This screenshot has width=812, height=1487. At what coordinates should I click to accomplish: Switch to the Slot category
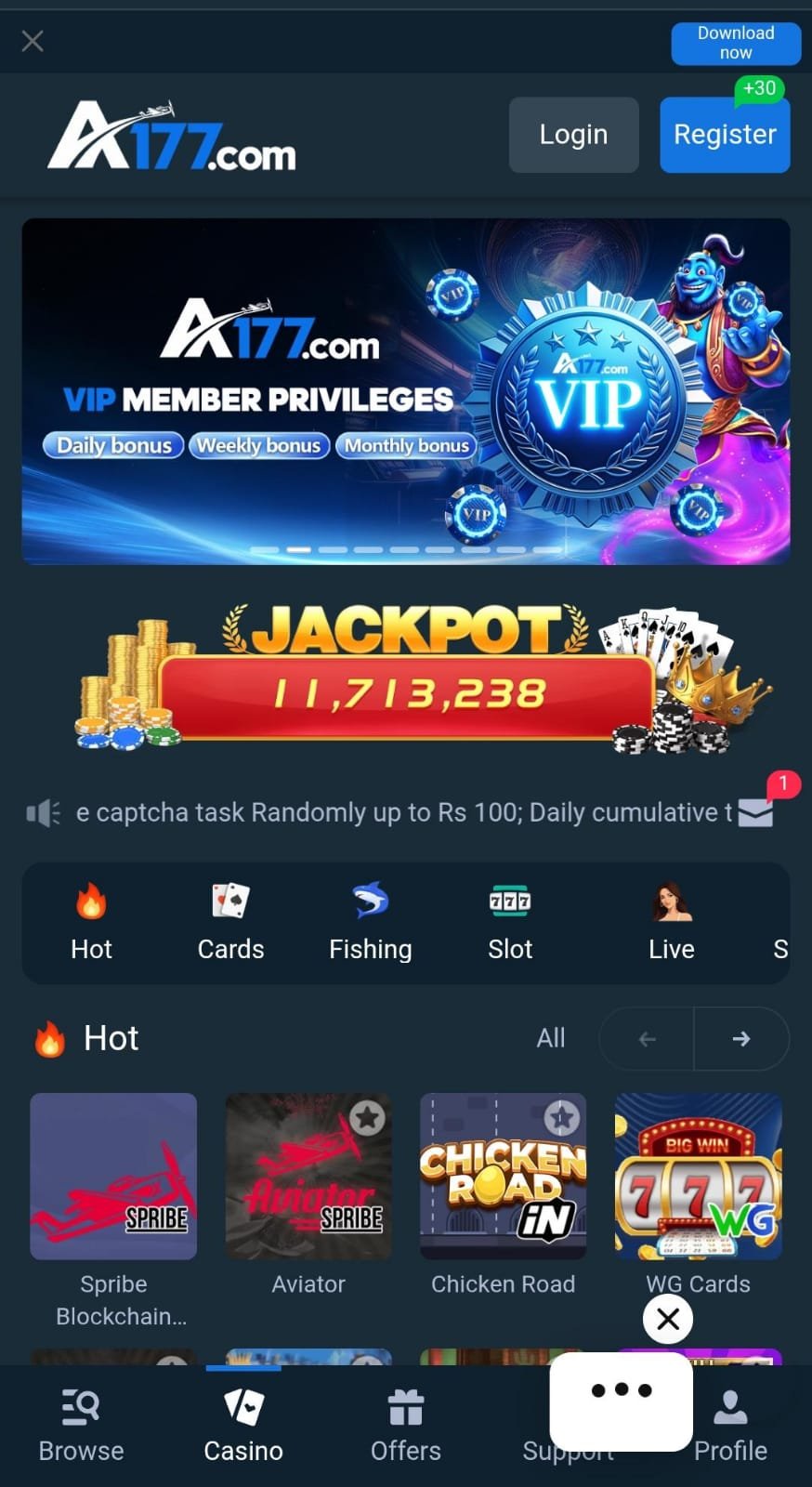[x=510, y=922]
